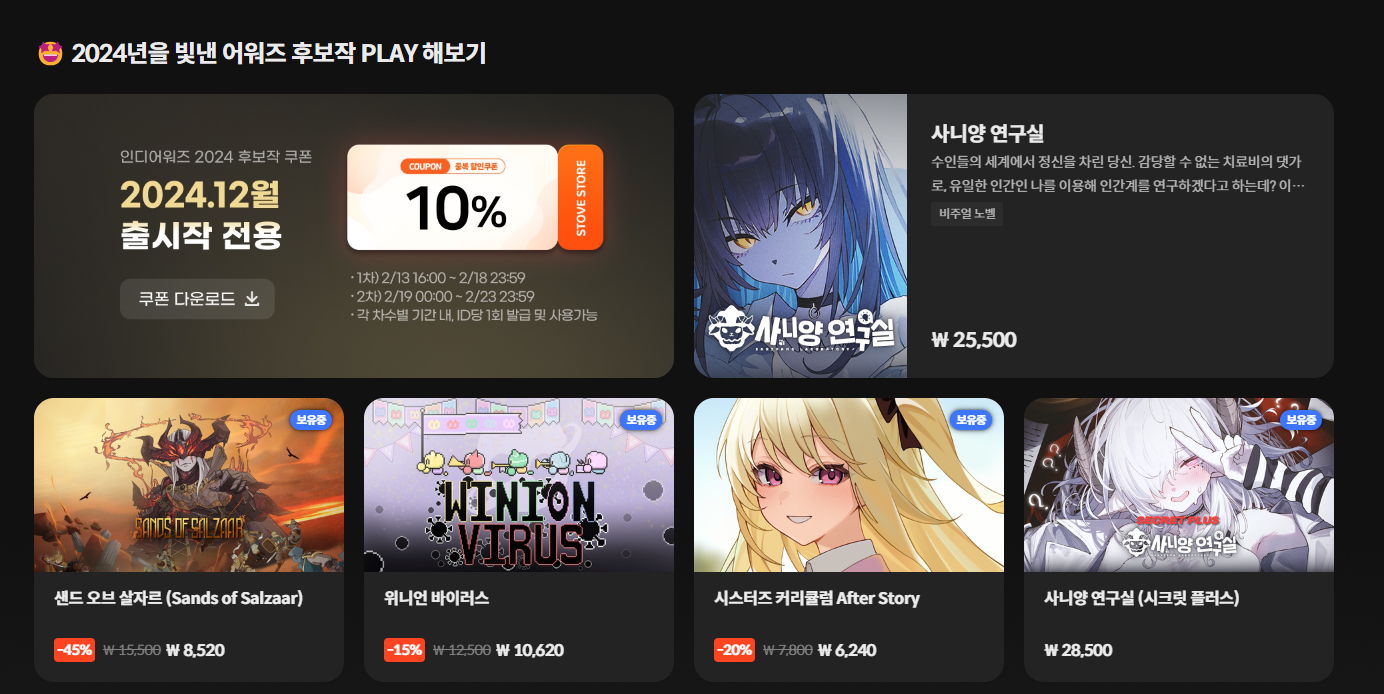Image resolution: width=1384 pixels, height=694 pixels.
Task: Select the 비주얼 노벨 genre tag
Action: [966, 214]
